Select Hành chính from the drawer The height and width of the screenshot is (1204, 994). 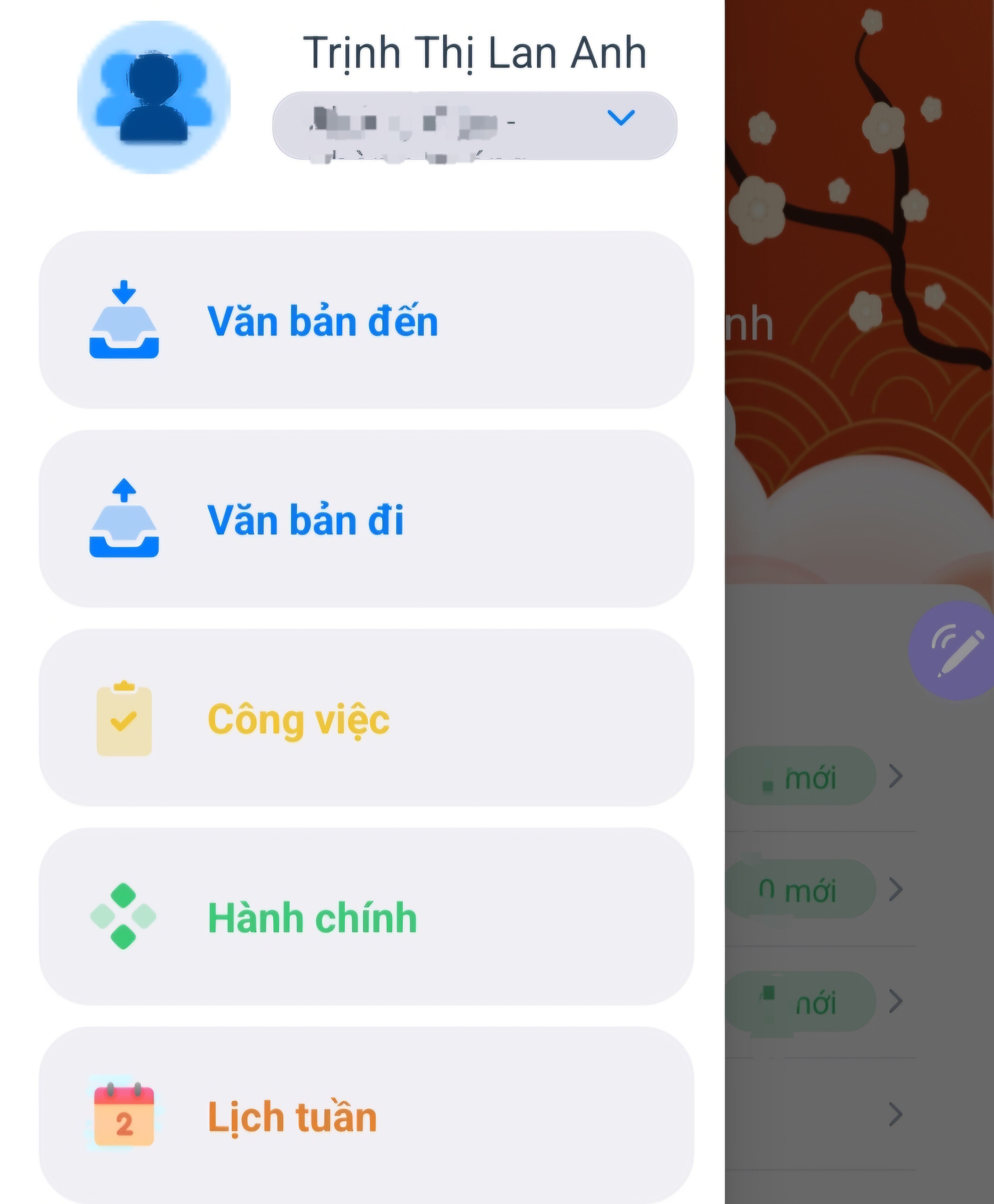click(367, 916)
